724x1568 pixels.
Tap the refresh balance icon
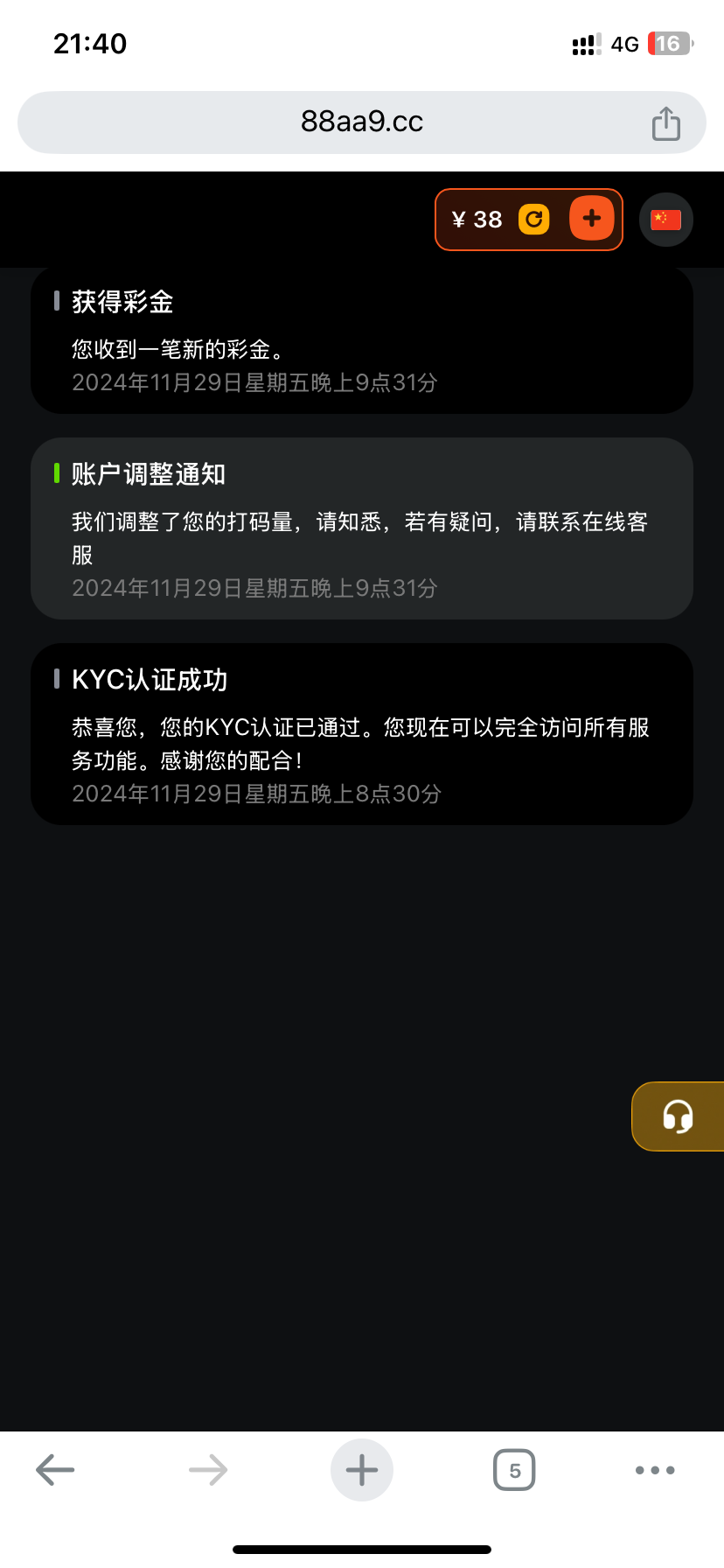pos(534,220)
